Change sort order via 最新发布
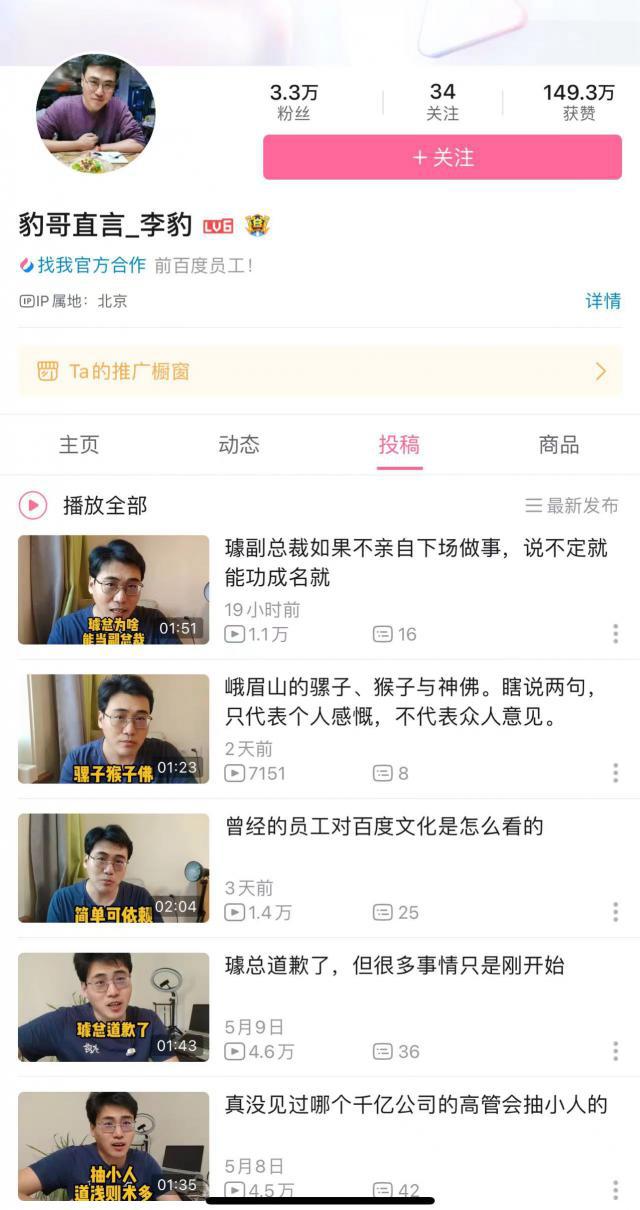 coord(572,506)
